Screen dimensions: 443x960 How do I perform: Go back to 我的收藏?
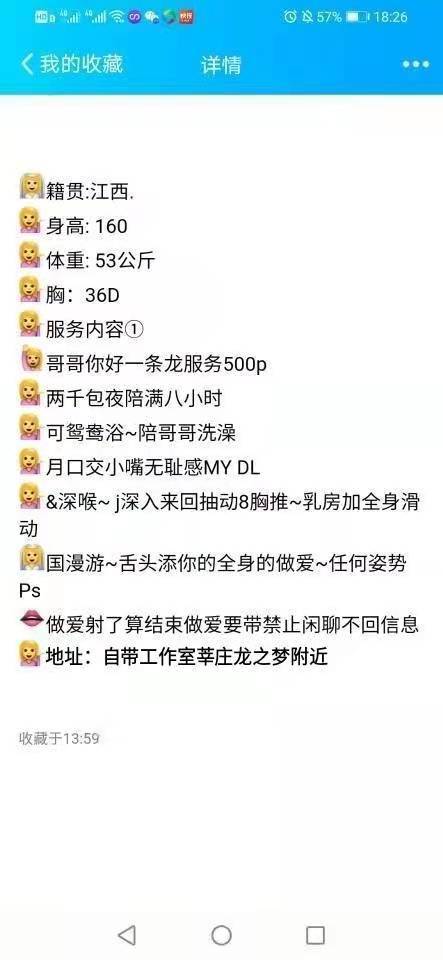point(72,64)
